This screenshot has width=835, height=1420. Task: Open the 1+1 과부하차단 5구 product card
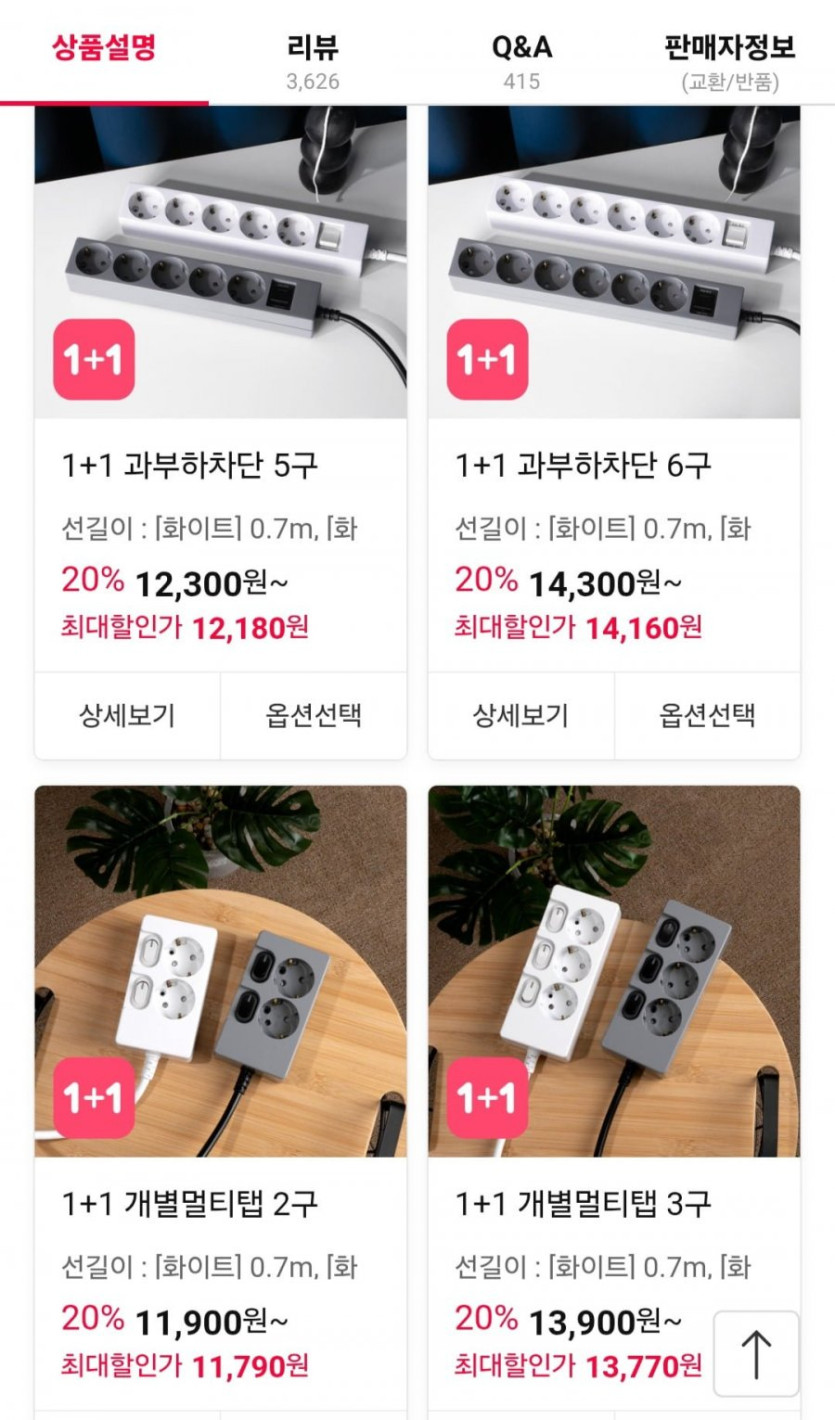pyautogui.click(x=221, y=389)
